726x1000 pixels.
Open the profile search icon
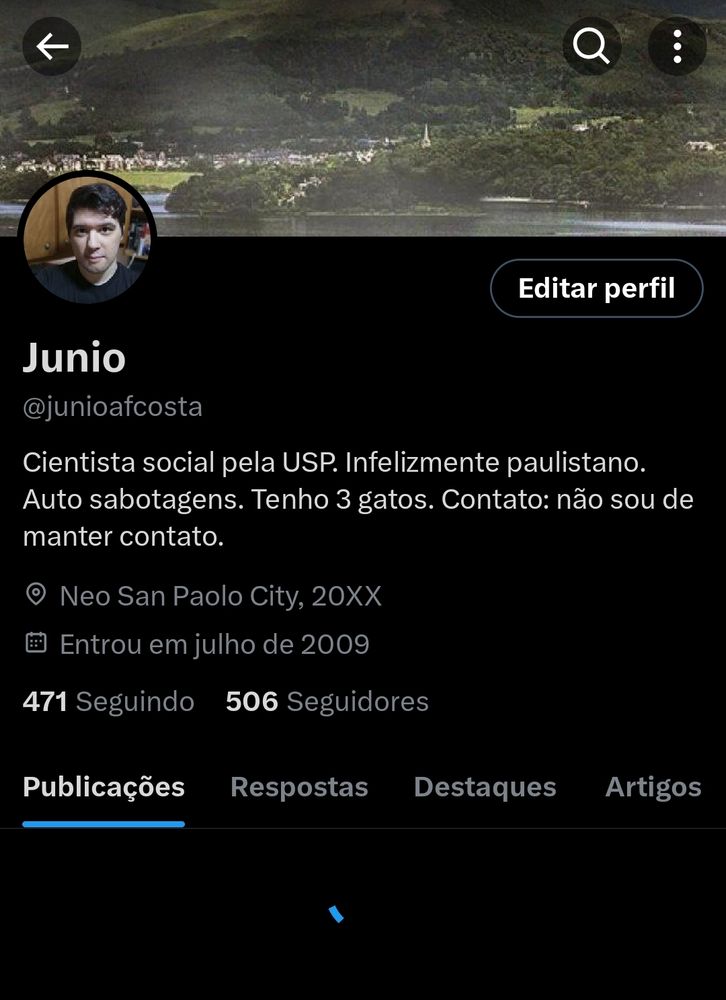pyautogui.click(x=591, y=46)
